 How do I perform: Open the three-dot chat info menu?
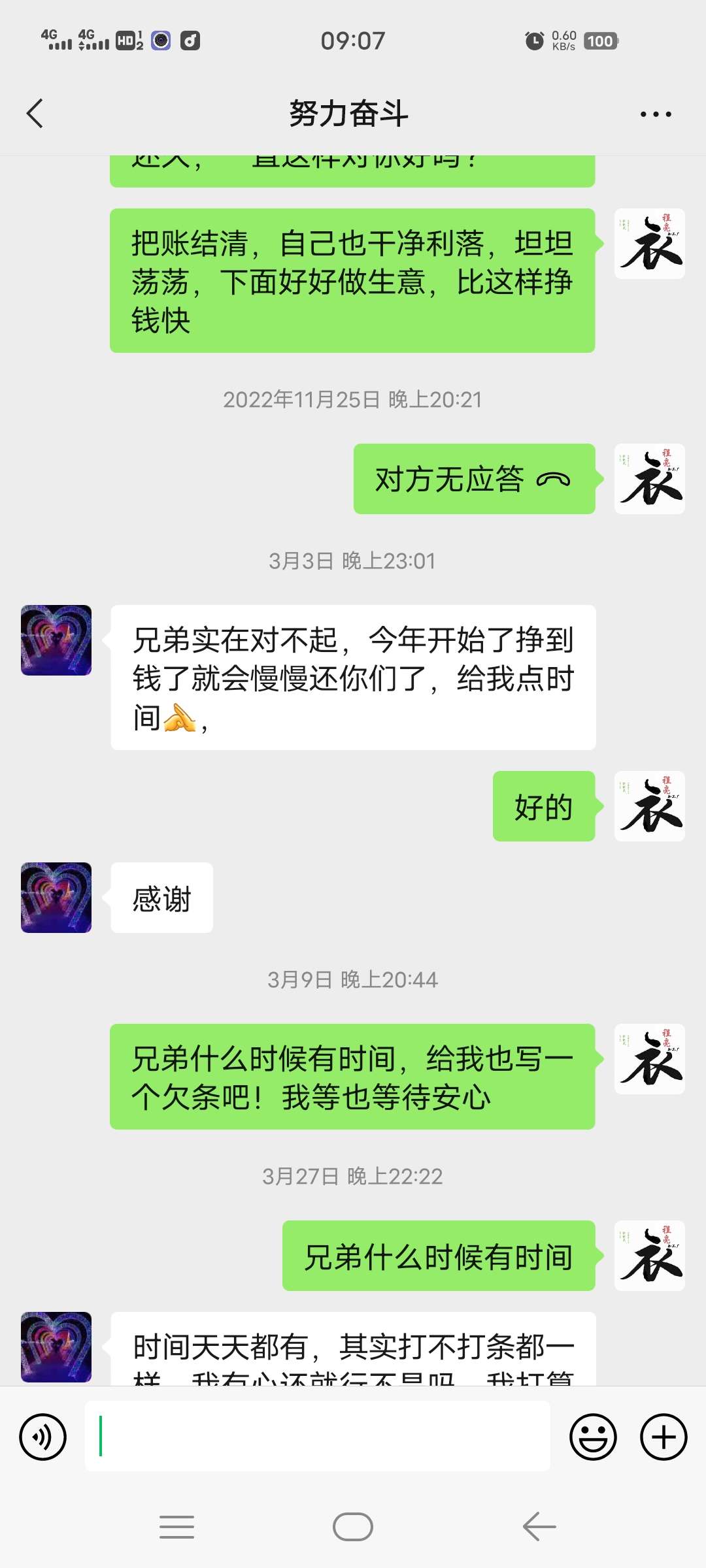coord(655,114)
